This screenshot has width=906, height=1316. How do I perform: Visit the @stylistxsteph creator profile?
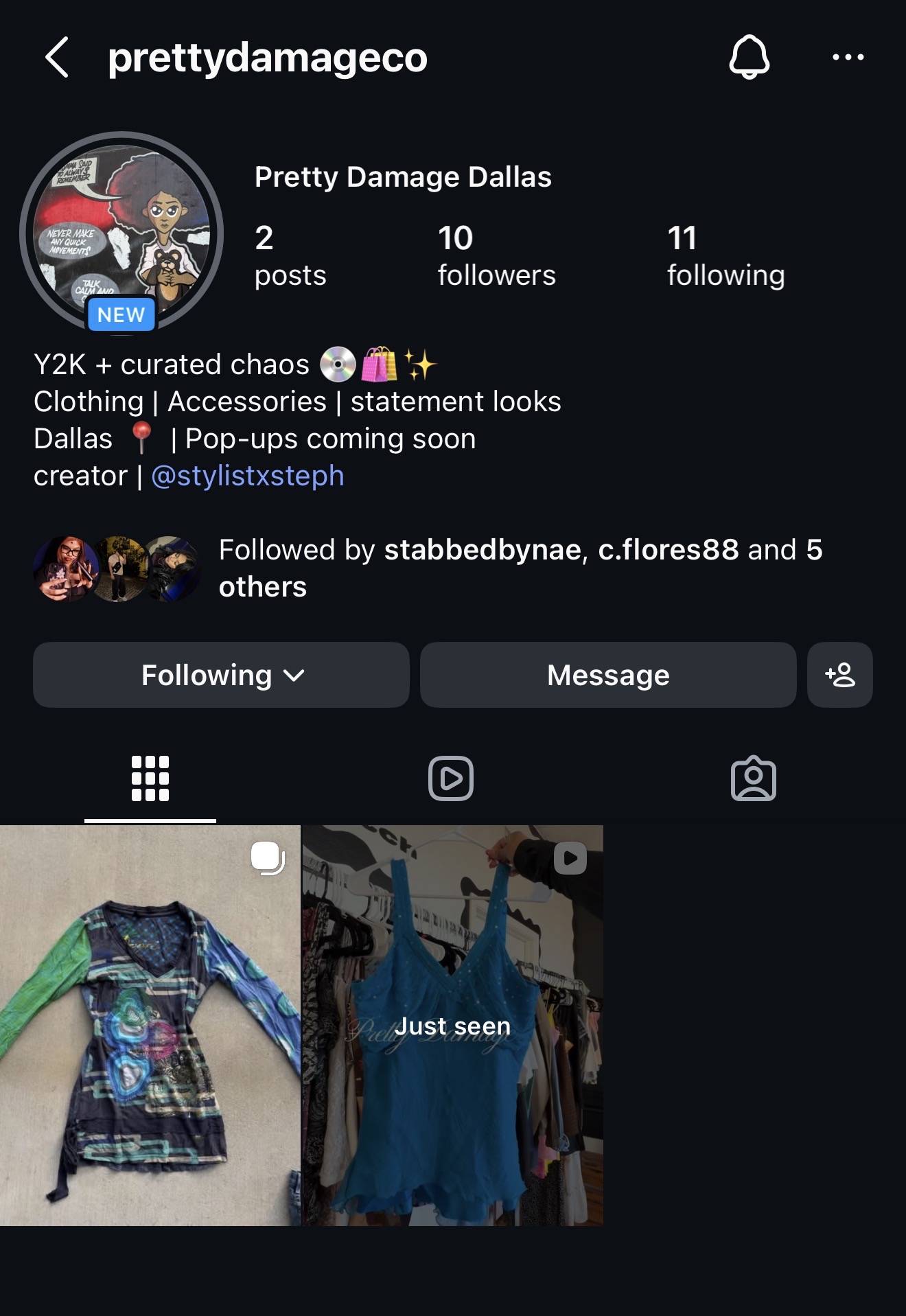coord(247,476)
